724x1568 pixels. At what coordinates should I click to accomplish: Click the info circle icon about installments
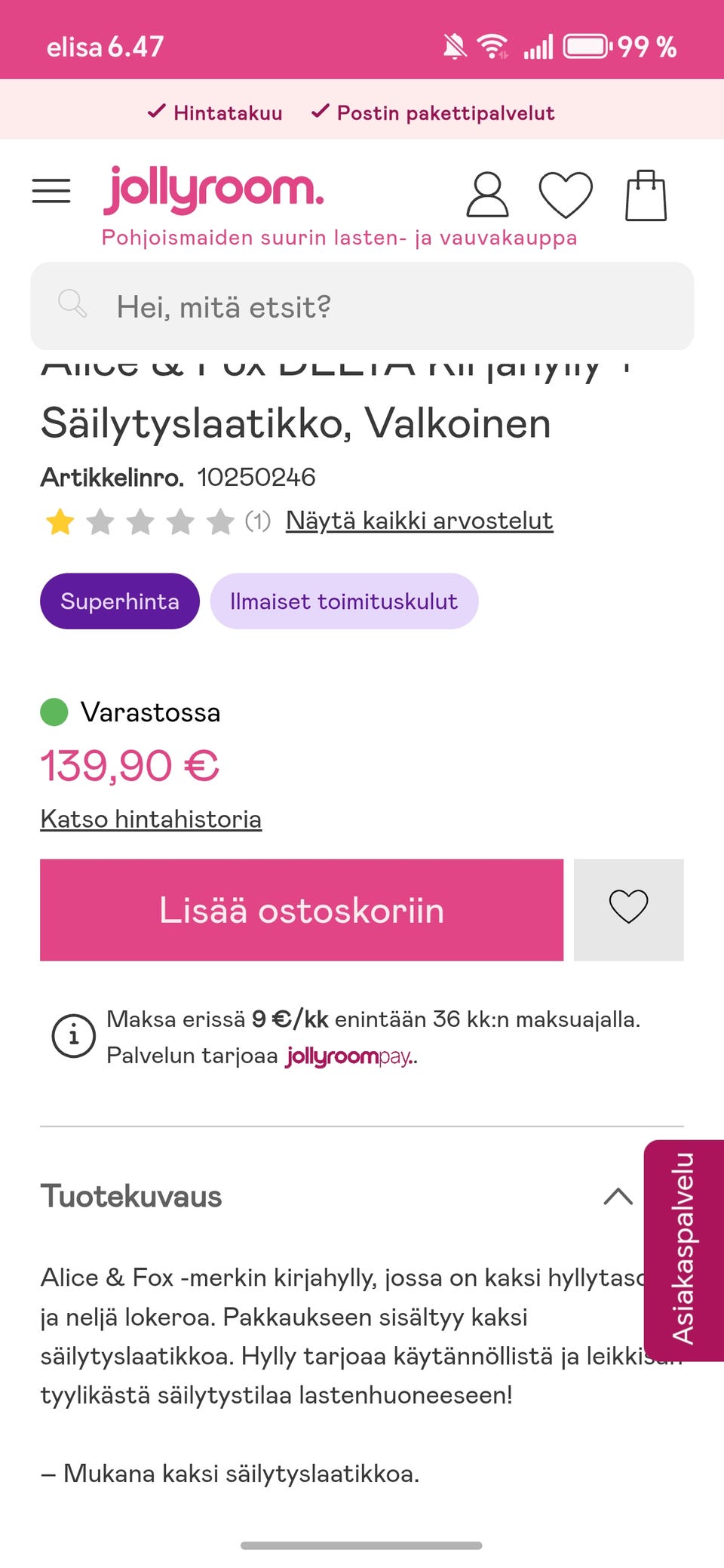[x=73, y=1036]
